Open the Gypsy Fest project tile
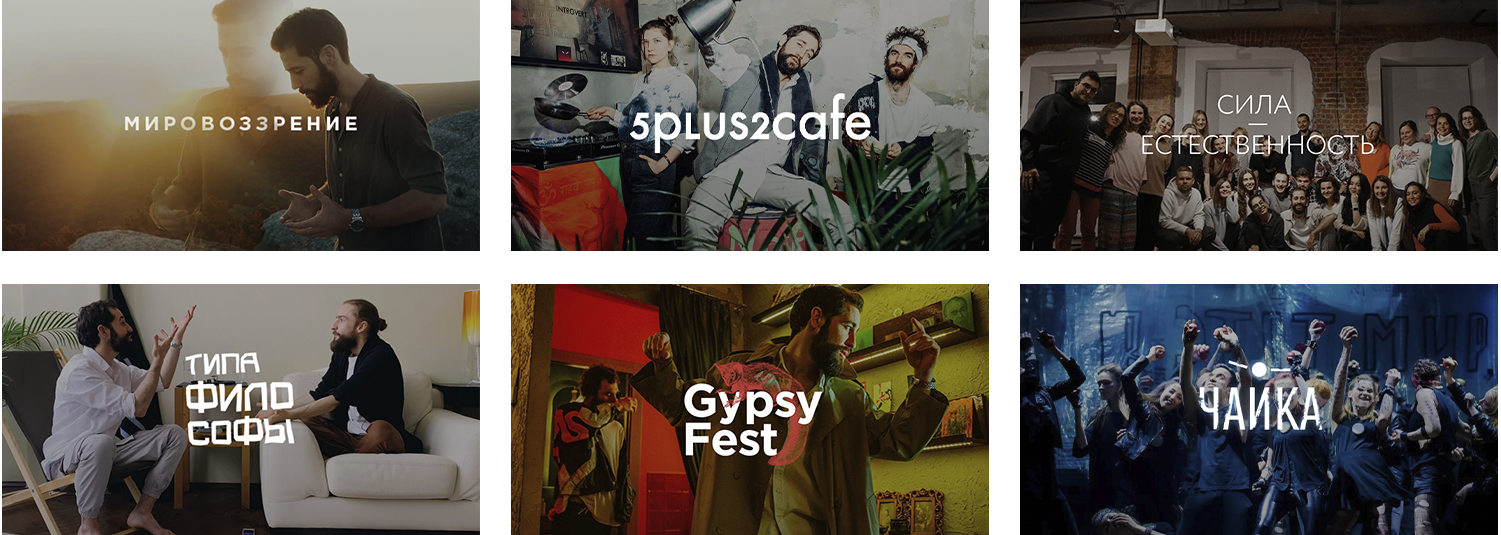Viewport: 1501px width, 535px height. [750, 408]
